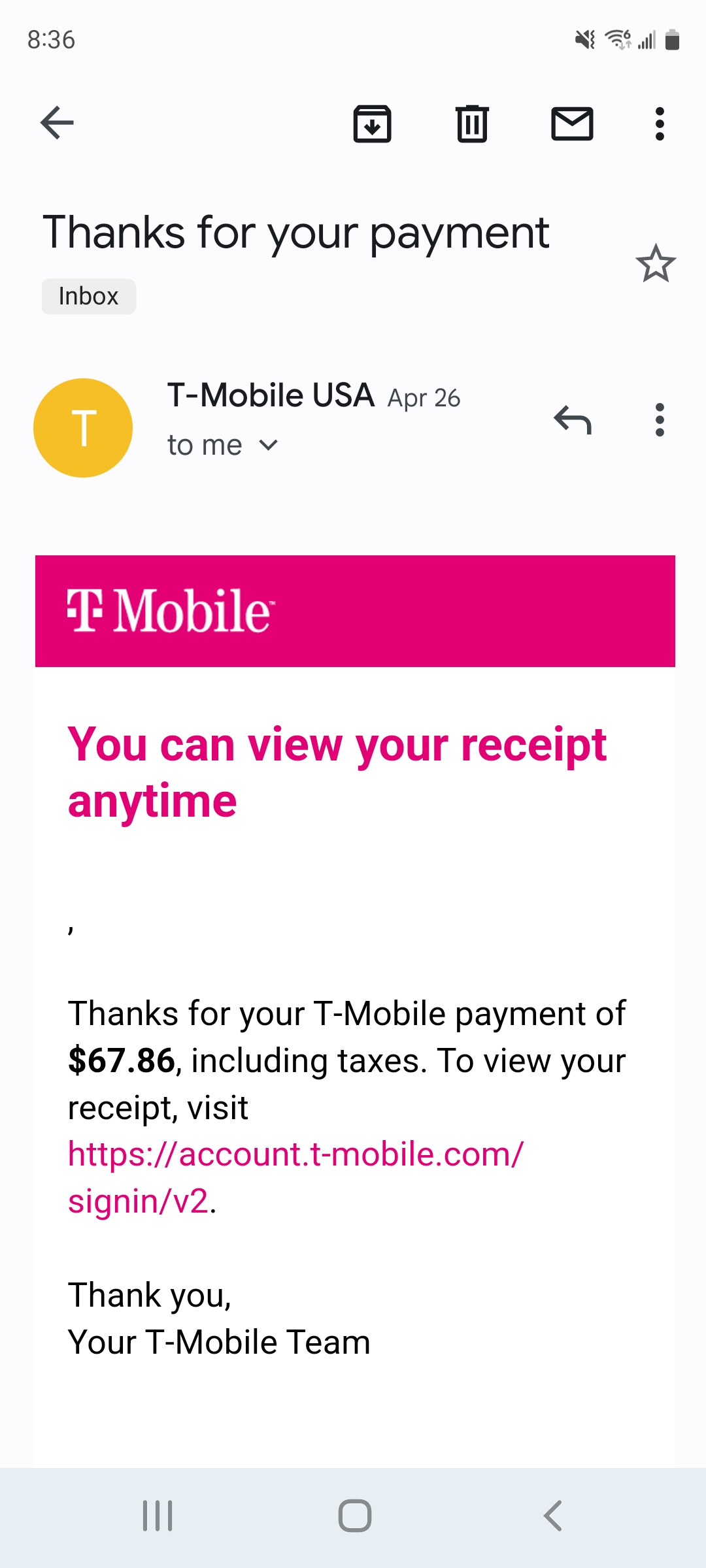Tap the Inbox label chip

pyautogui.click(x=89, y=297)
